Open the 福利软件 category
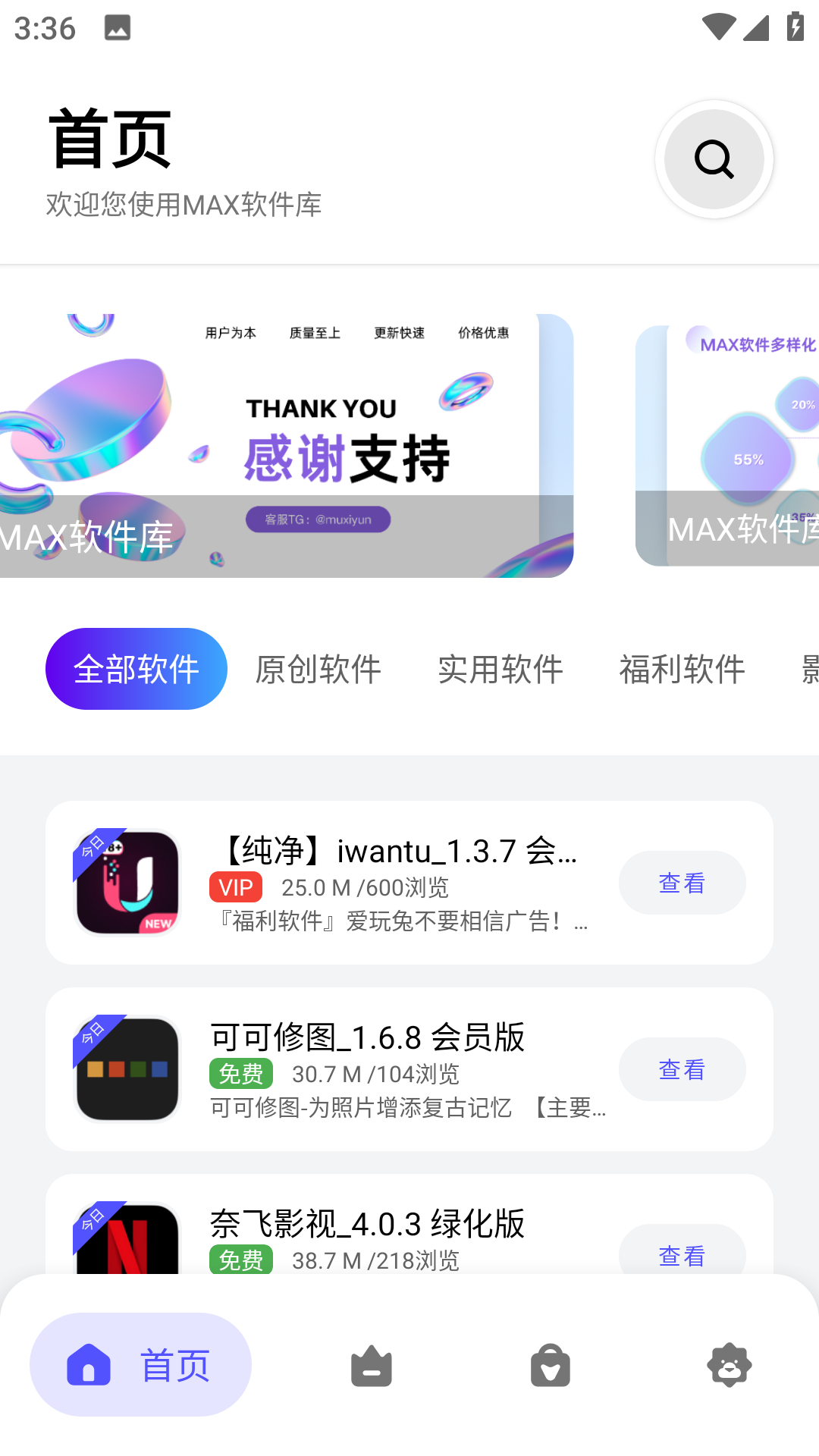This screenshot has width=819, height=1456. (682, 669)
